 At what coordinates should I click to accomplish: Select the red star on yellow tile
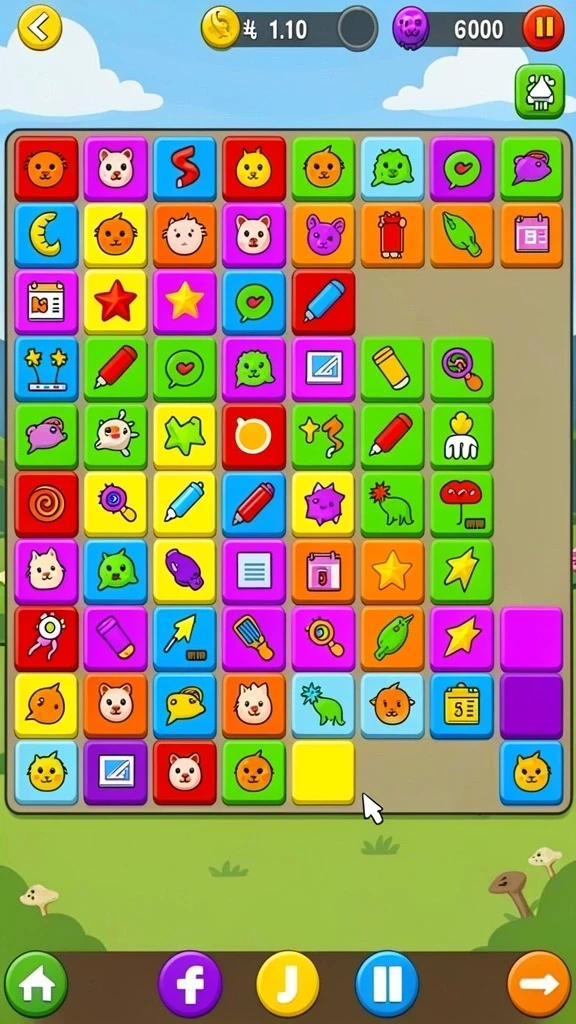[x=116, y=302]
